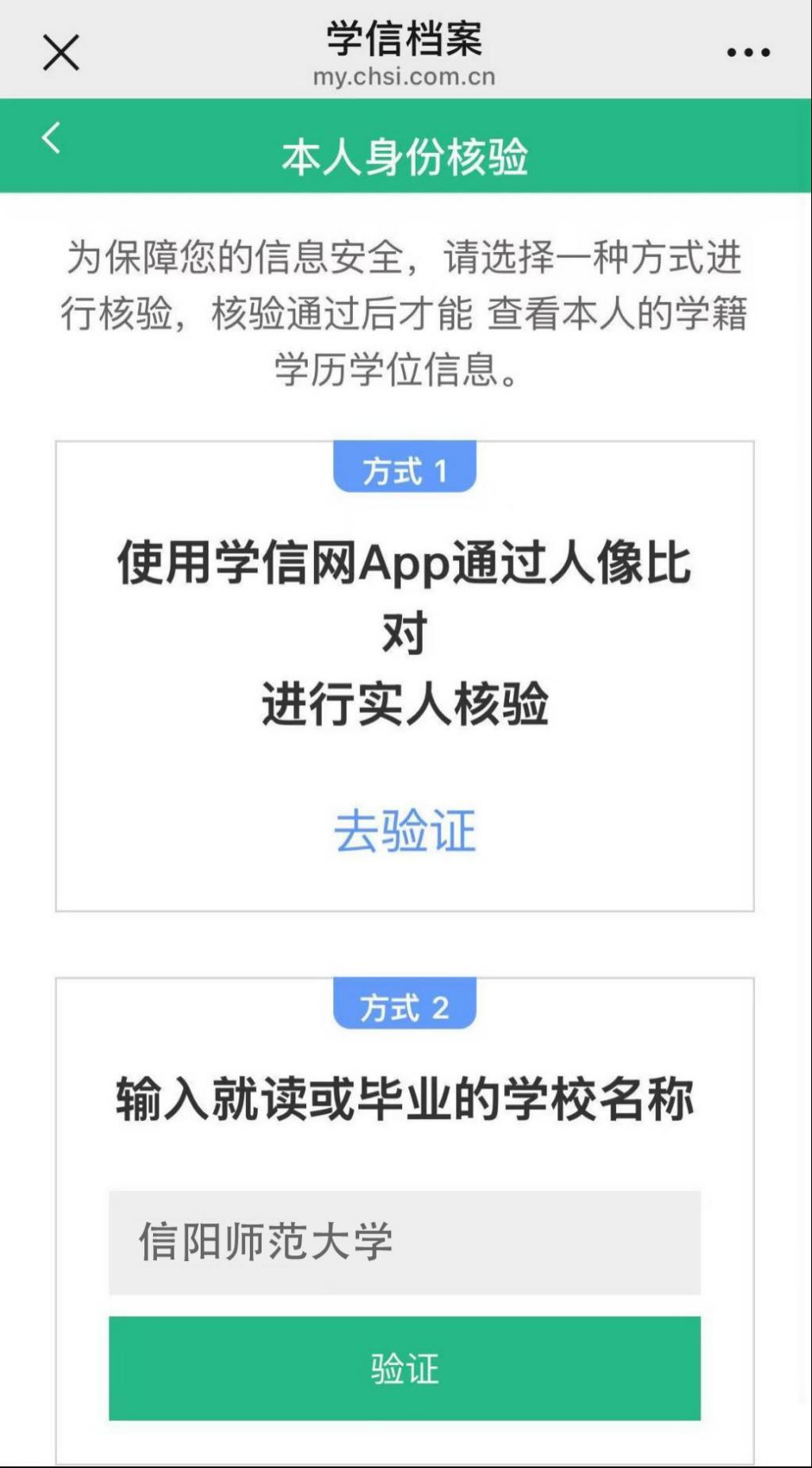
Task: Tap the green 验证 button
Action: pyautogui.click(x=404, y=1368)
